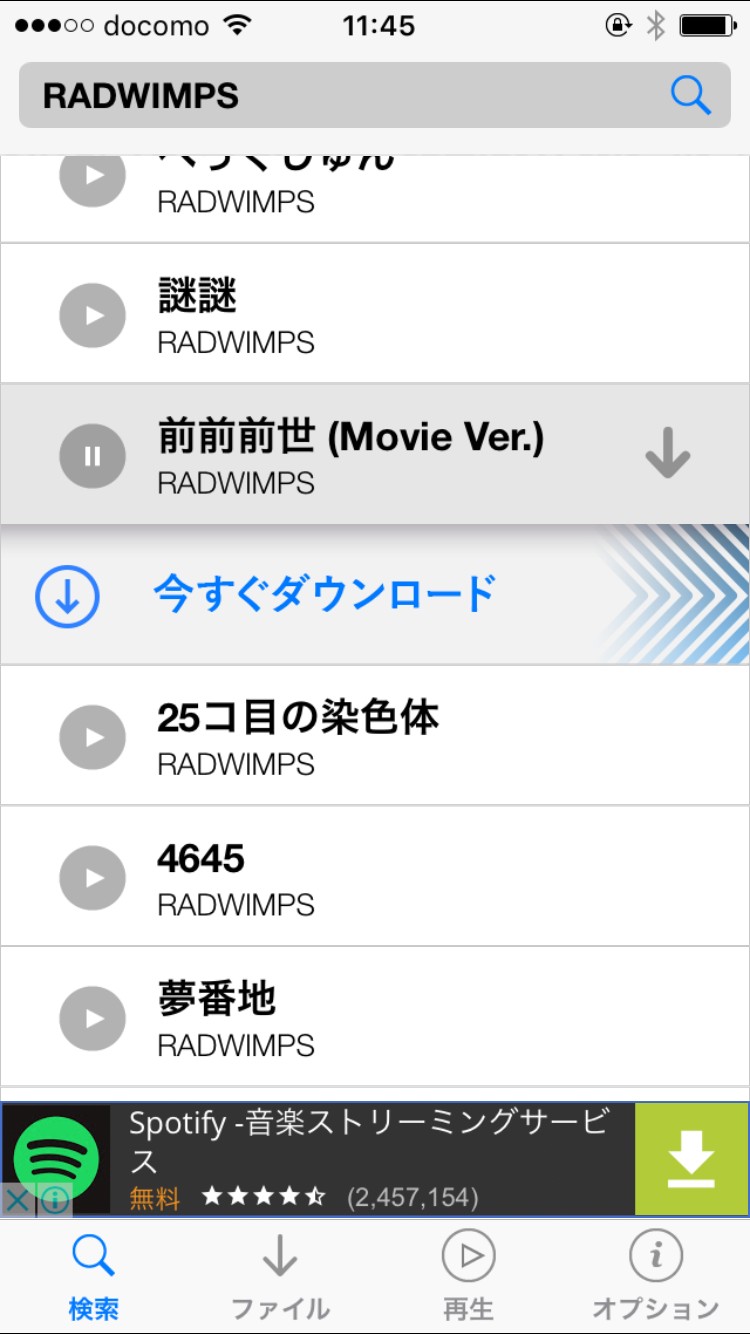
Task: Play the song 謎謎
Action: pos(93,315)
